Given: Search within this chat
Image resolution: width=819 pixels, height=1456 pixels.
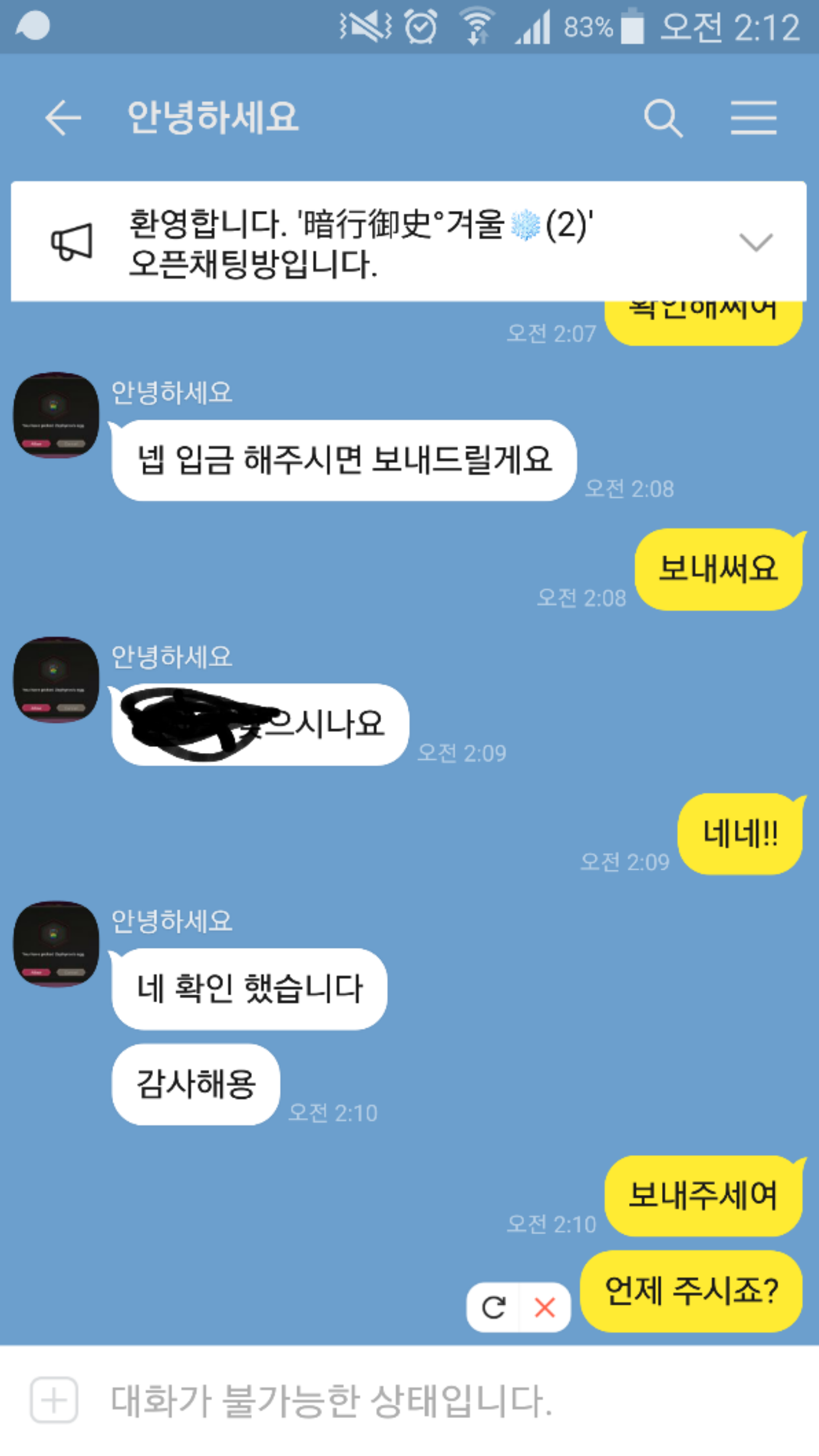Looking at the screenshot, I should 663,118.
